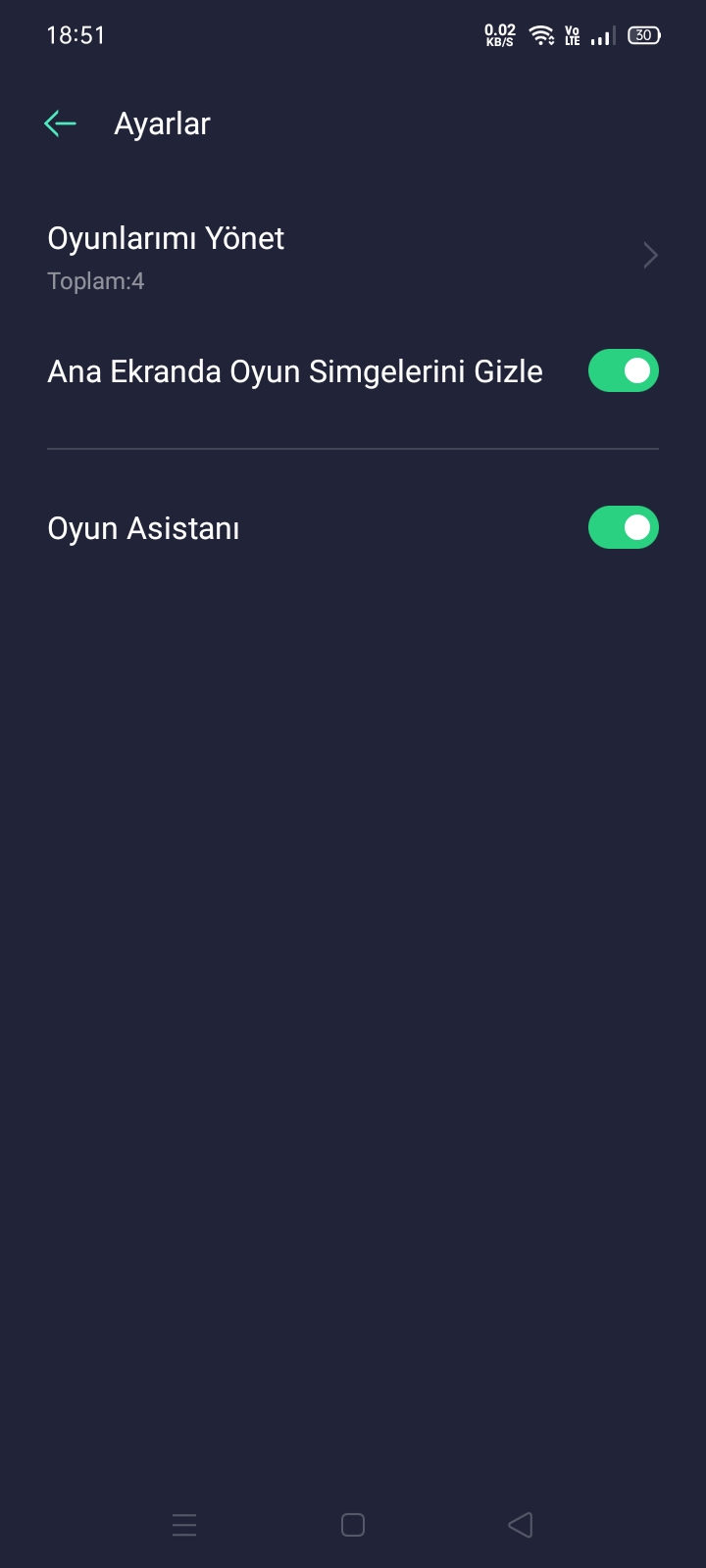
Task: Go back using the Ayarlar back arrow
Action: (x=60, y=123)
